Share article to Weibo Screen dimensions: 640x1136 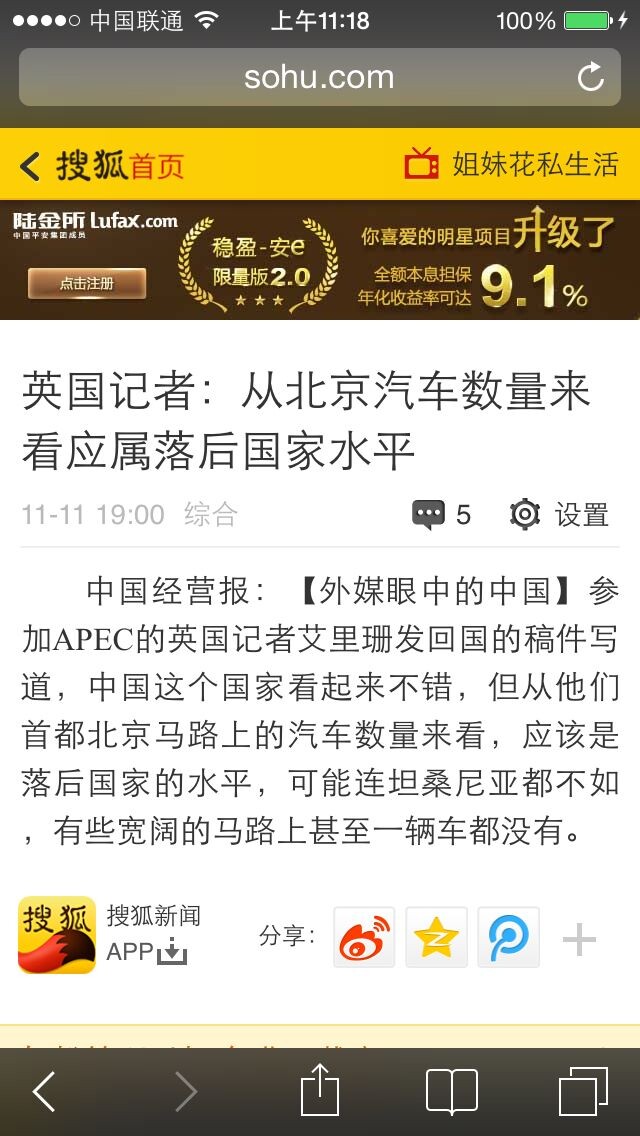pyautogui.click(x=364, y=938)
